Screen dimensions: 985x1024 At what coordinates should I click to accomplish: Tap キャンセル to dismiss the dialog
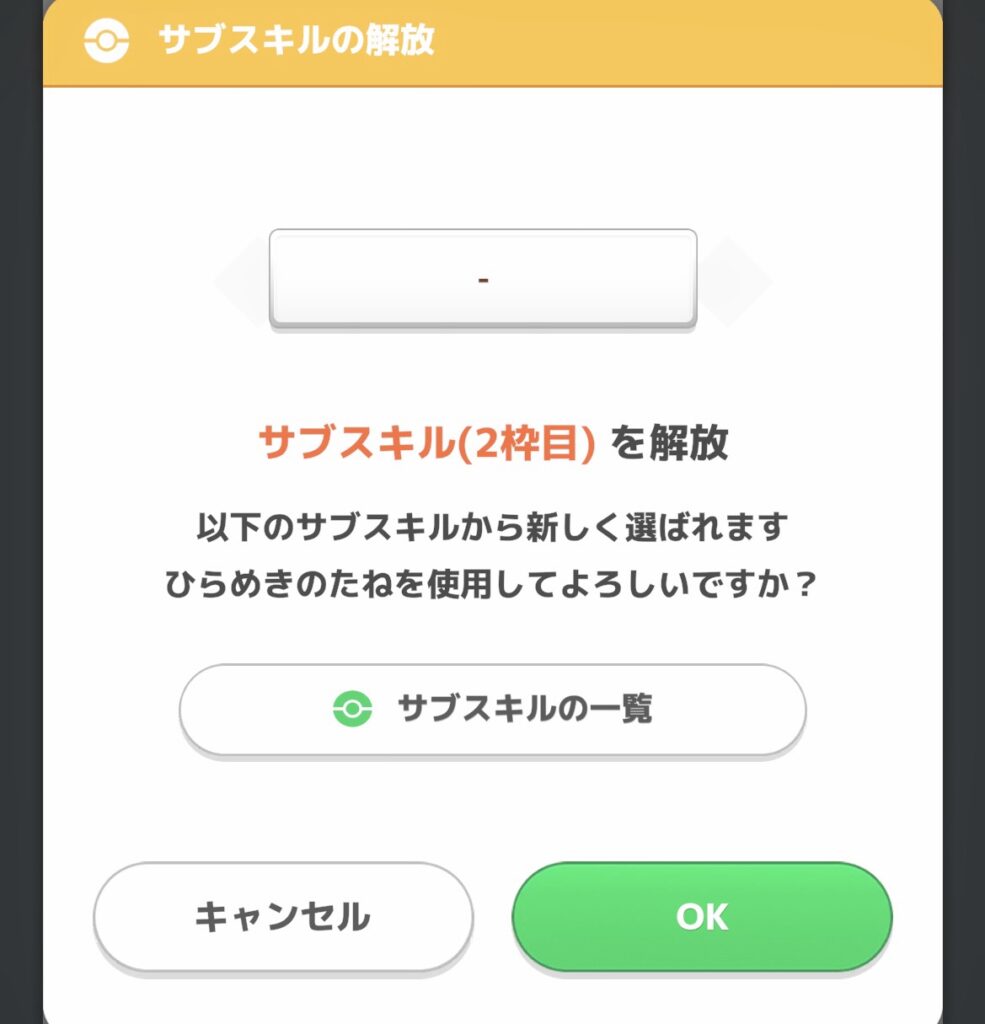coord(283,916)
